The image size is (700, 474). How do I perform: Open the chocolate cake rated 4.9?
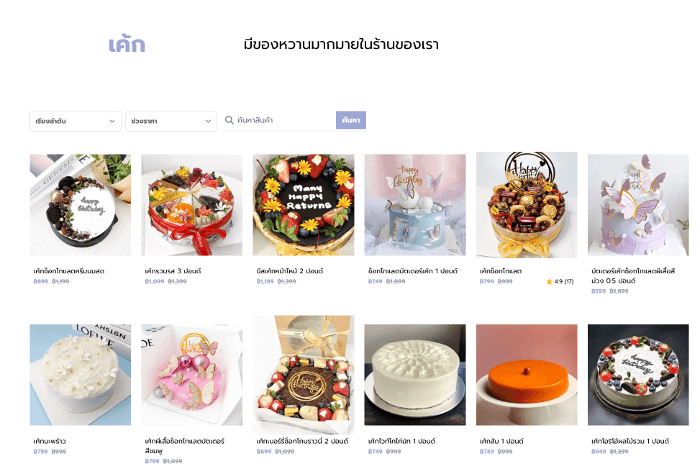pos(526,205)
